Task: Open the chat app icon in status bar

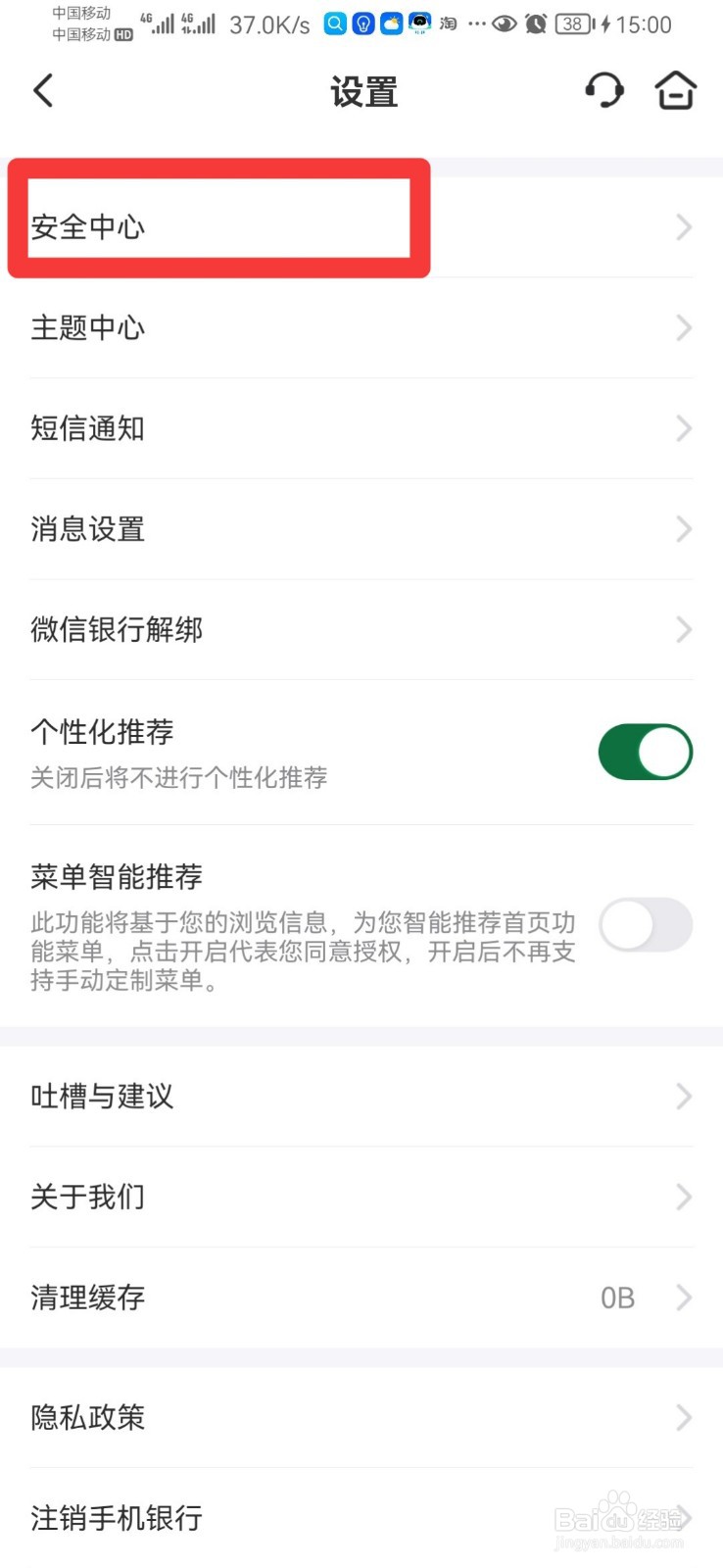Action: coord(418,24)
